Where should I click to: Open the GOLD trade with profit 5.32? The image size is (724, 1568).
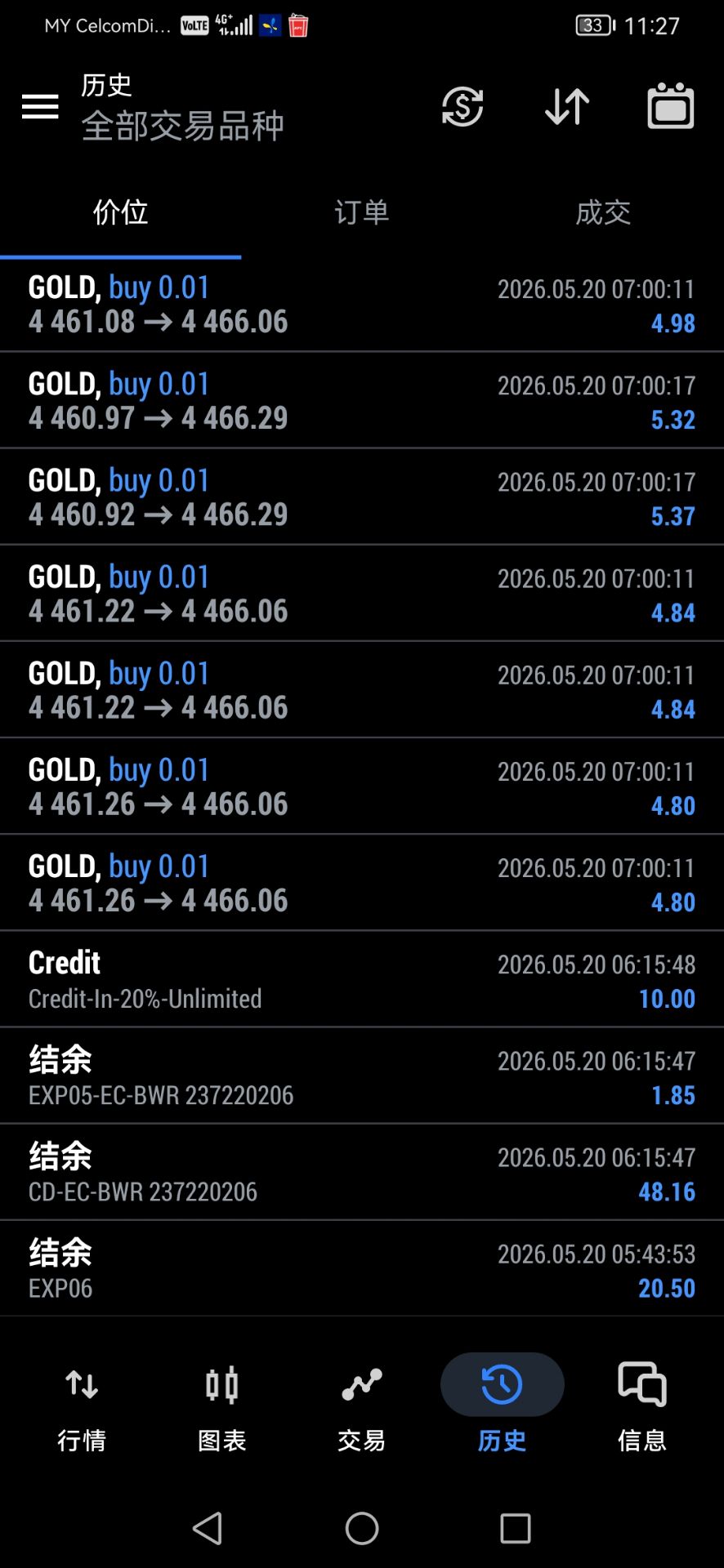(362, 400)
